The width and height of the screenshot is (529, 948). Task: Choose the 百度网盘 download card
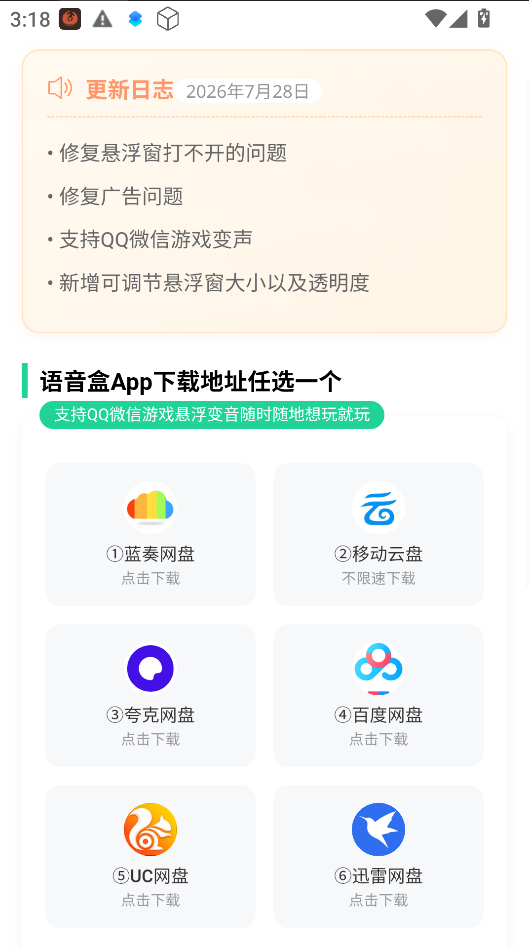click(378, 695)
